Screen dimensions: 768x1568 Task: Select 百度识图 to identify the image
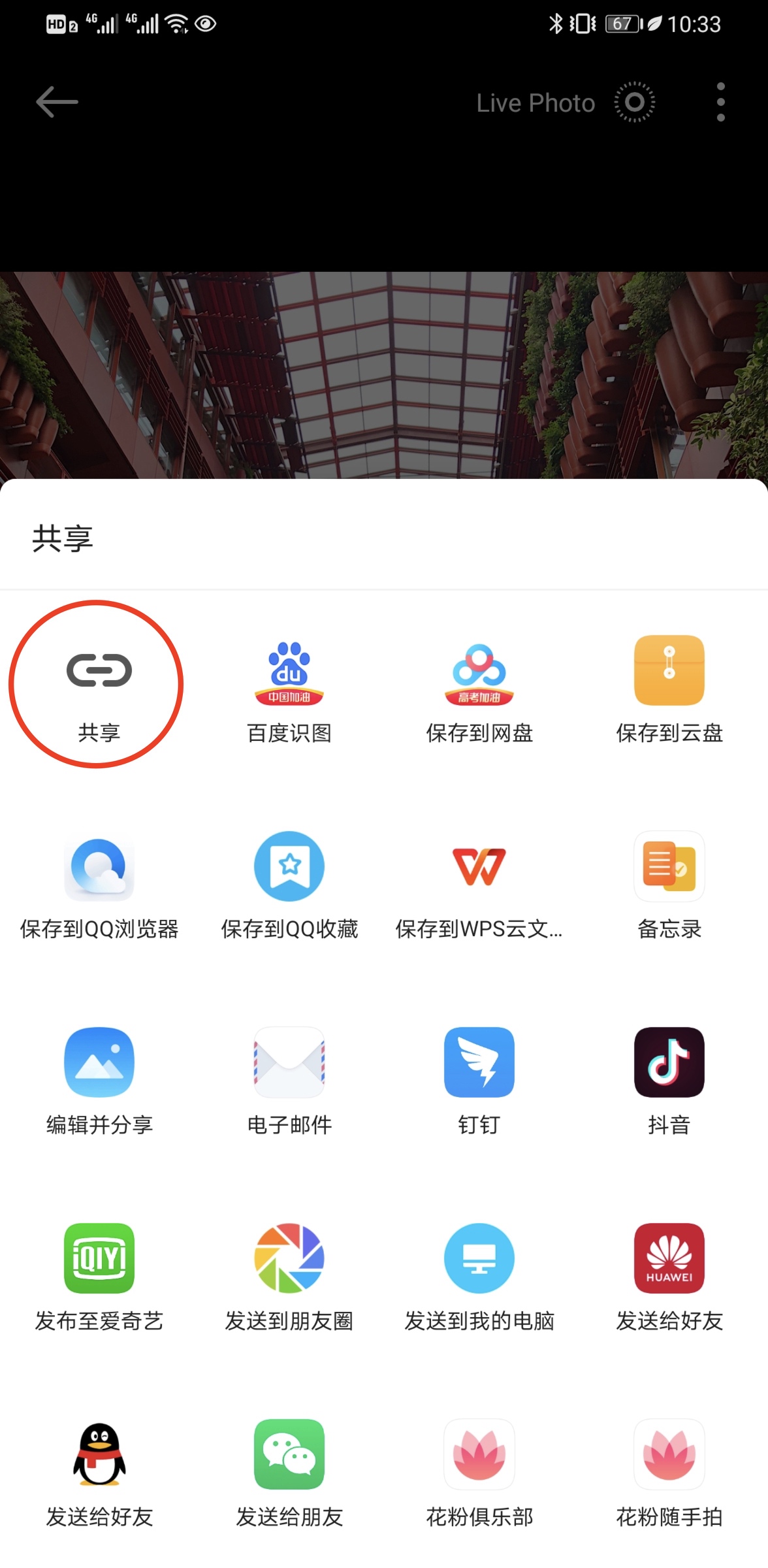point(289,673)
